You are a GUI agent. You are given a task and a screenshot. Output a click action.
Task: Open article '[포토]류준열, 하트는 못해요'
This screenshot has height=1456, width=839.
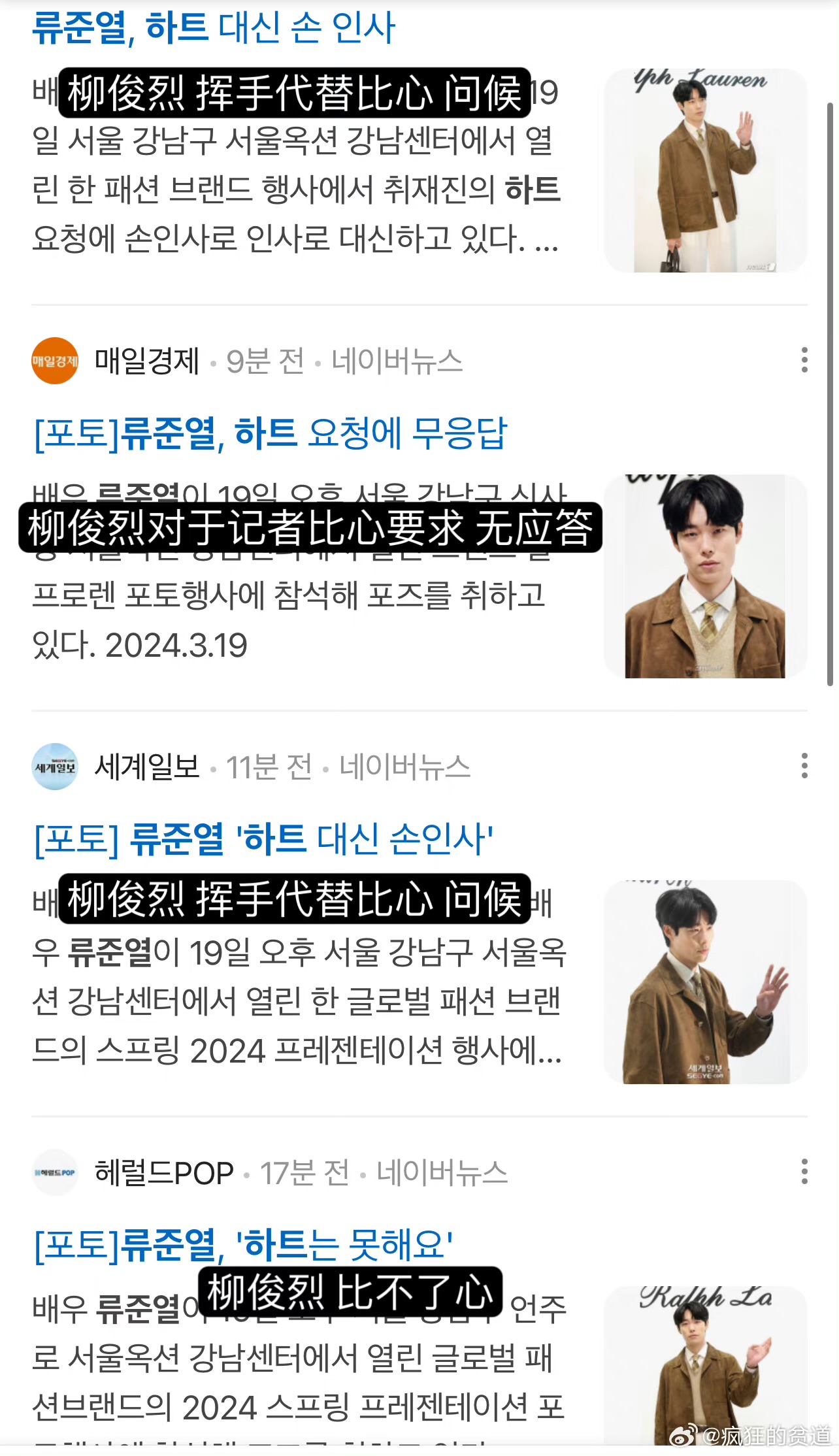pos(244,1244)
